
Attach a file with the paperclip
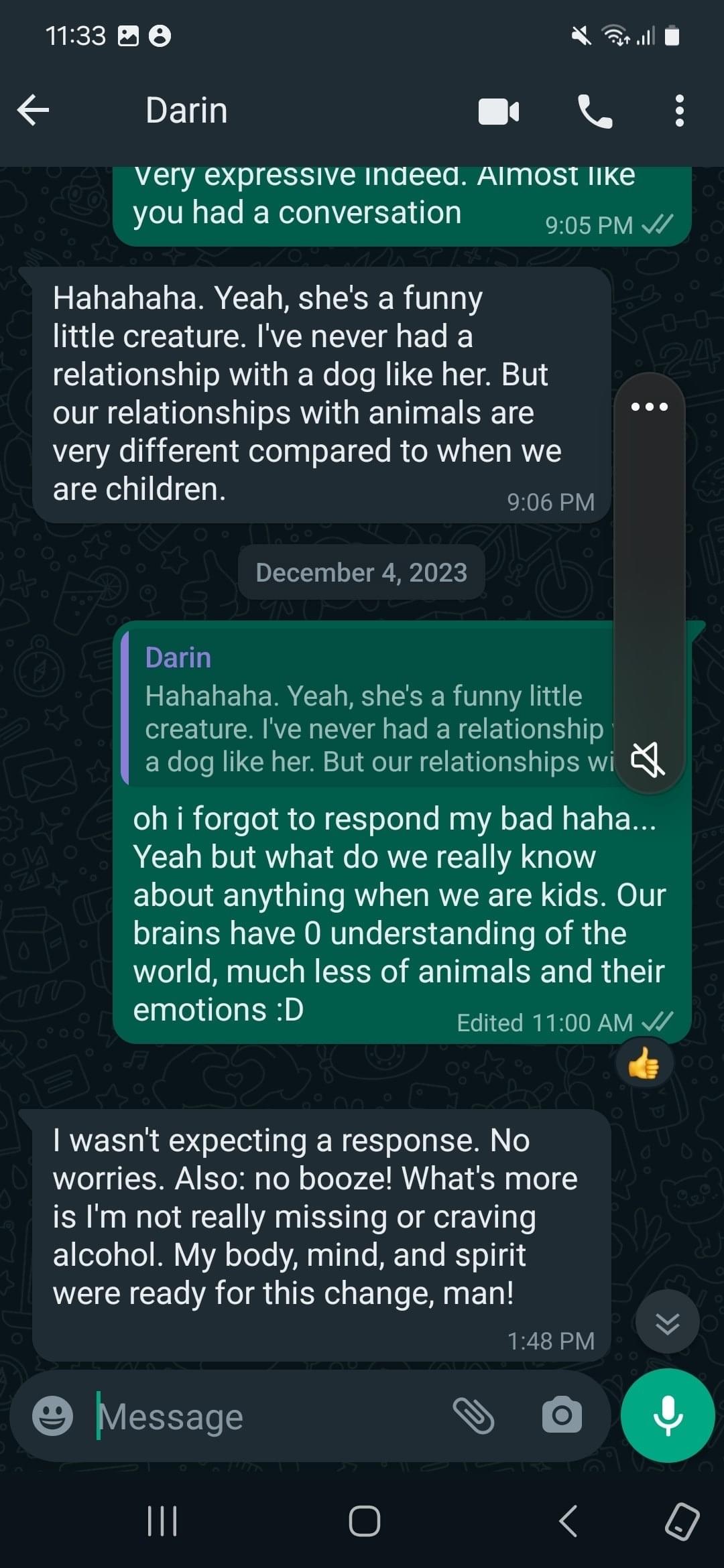click(473, 1415)
